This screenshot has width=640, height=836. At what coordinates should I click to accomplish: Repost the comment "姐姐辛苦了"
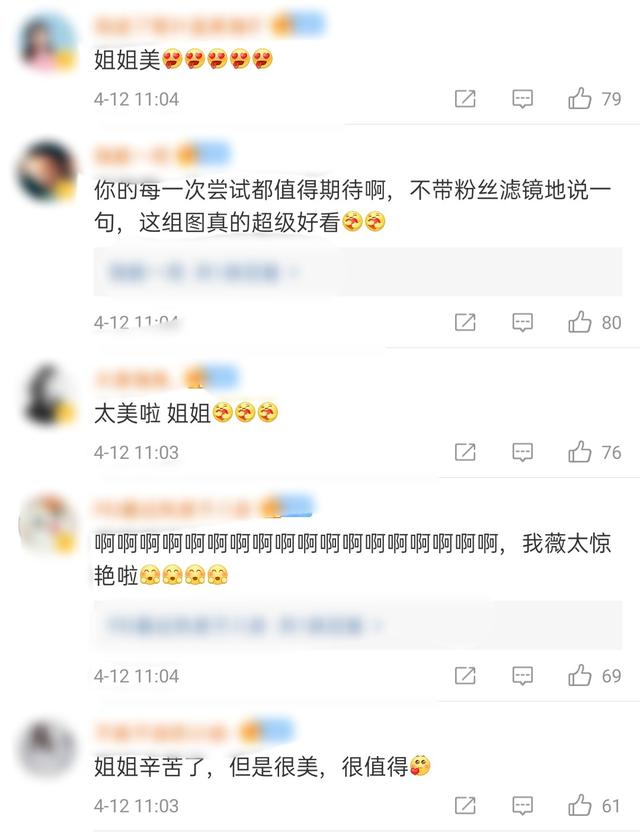465,806
